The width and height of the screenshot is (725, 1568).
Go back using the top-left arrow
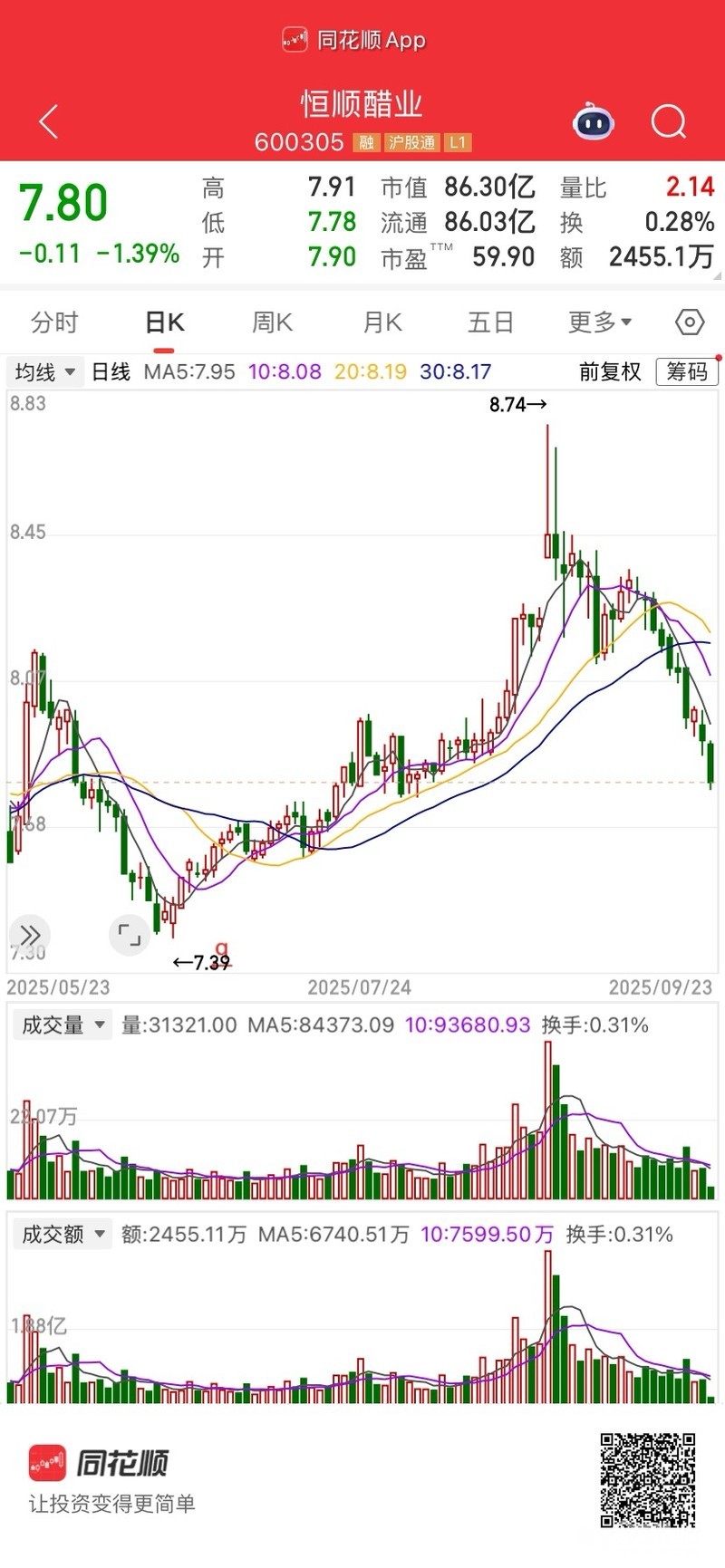(x=49, y=121)
